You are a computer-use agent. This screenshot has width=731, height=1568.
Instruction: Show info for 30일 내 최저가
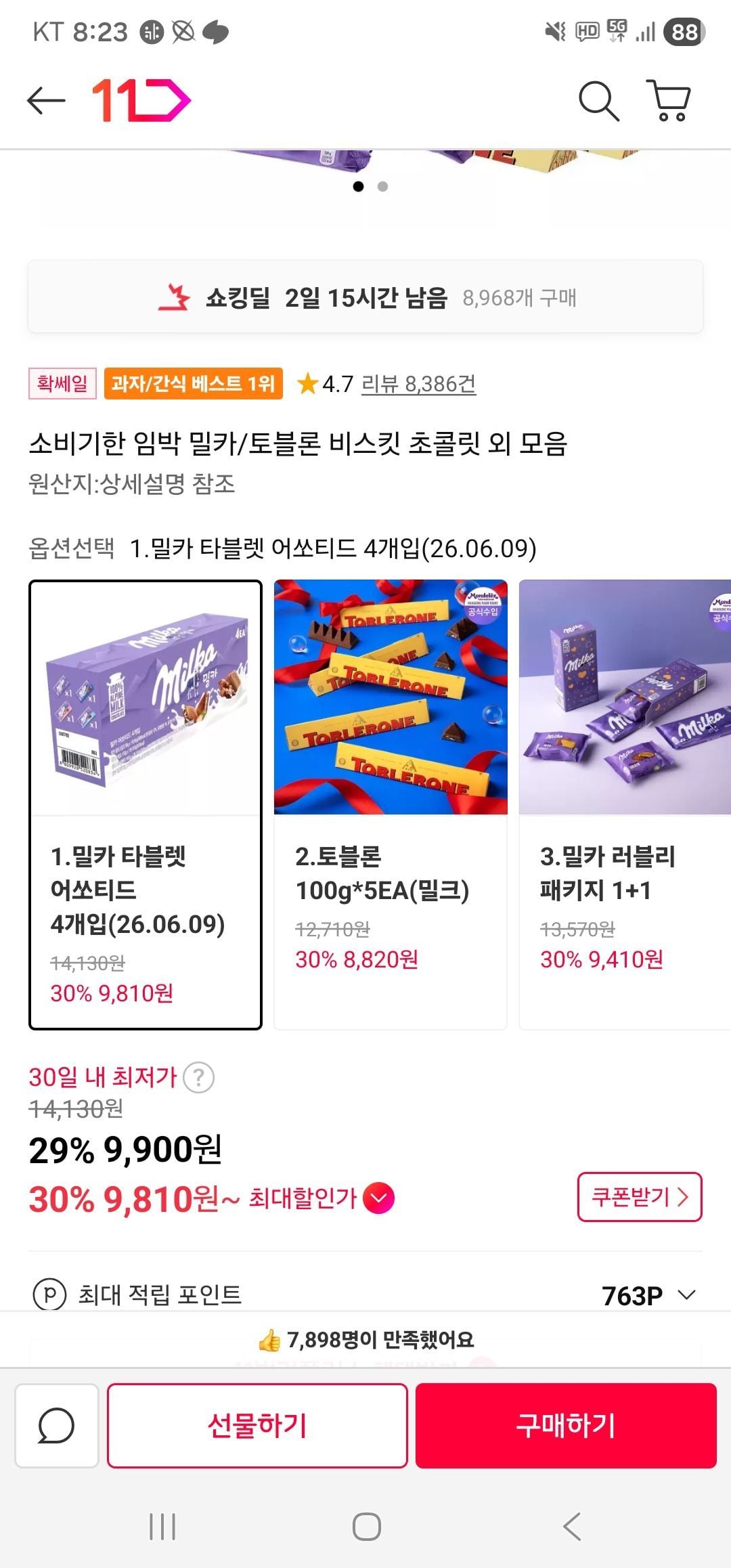pos(199,1076)
